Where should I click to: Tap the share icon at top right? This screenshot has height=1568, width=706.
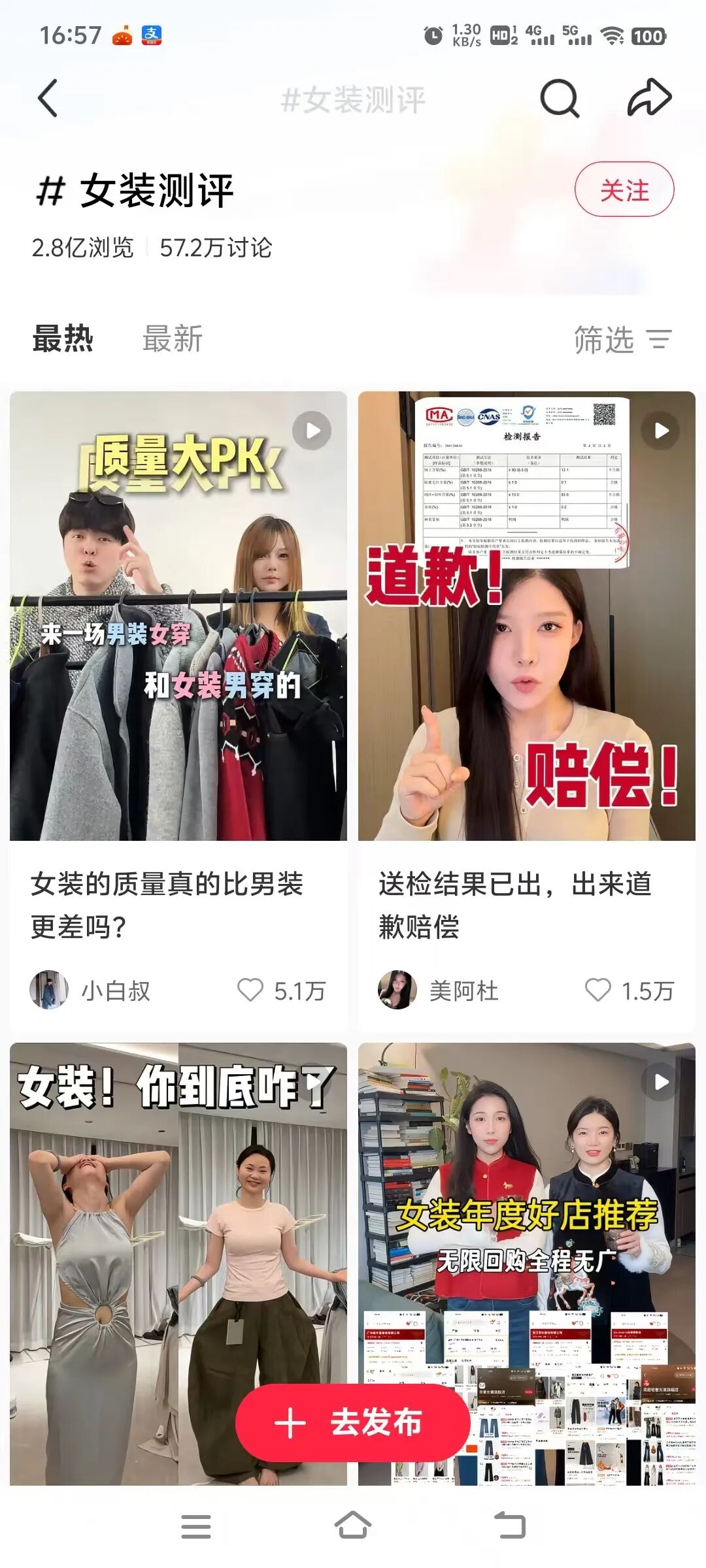click(x=649, y=97)
